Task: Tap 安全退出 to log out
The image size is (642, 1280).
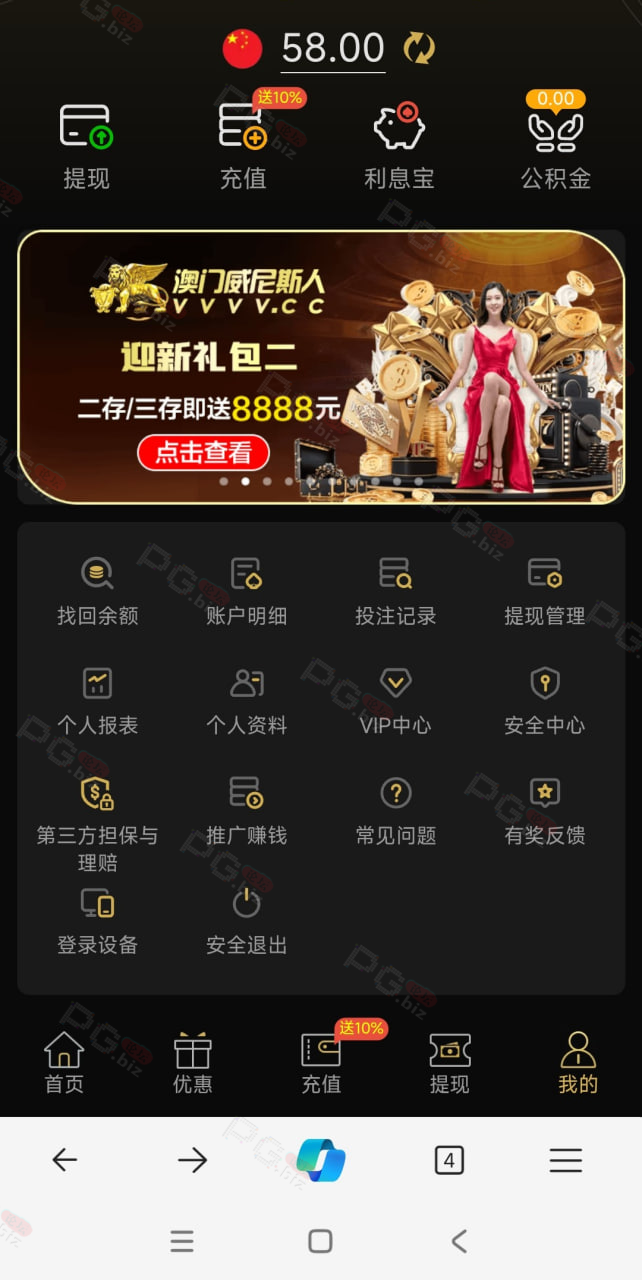Action: [x=246, y=921]
